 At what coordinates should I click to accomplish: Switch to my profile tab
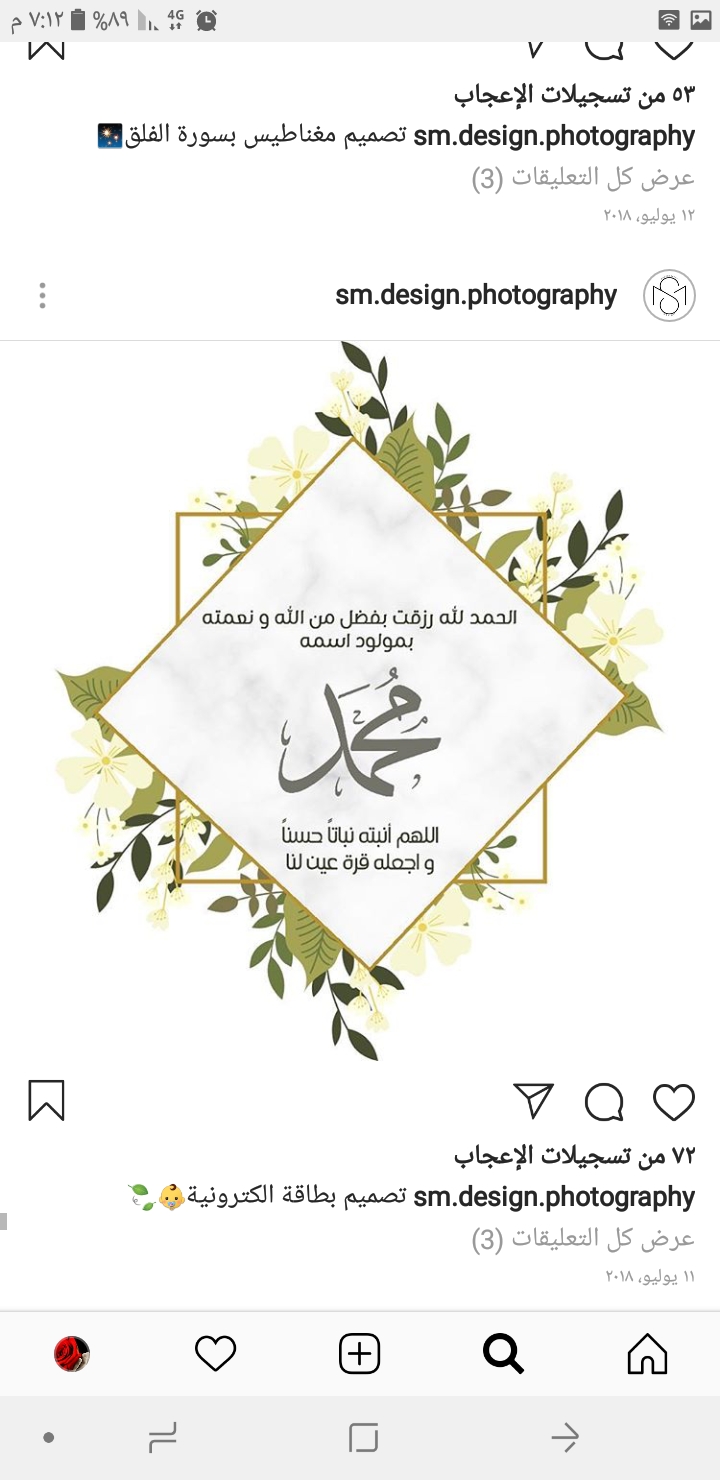tap(72, 1354)
